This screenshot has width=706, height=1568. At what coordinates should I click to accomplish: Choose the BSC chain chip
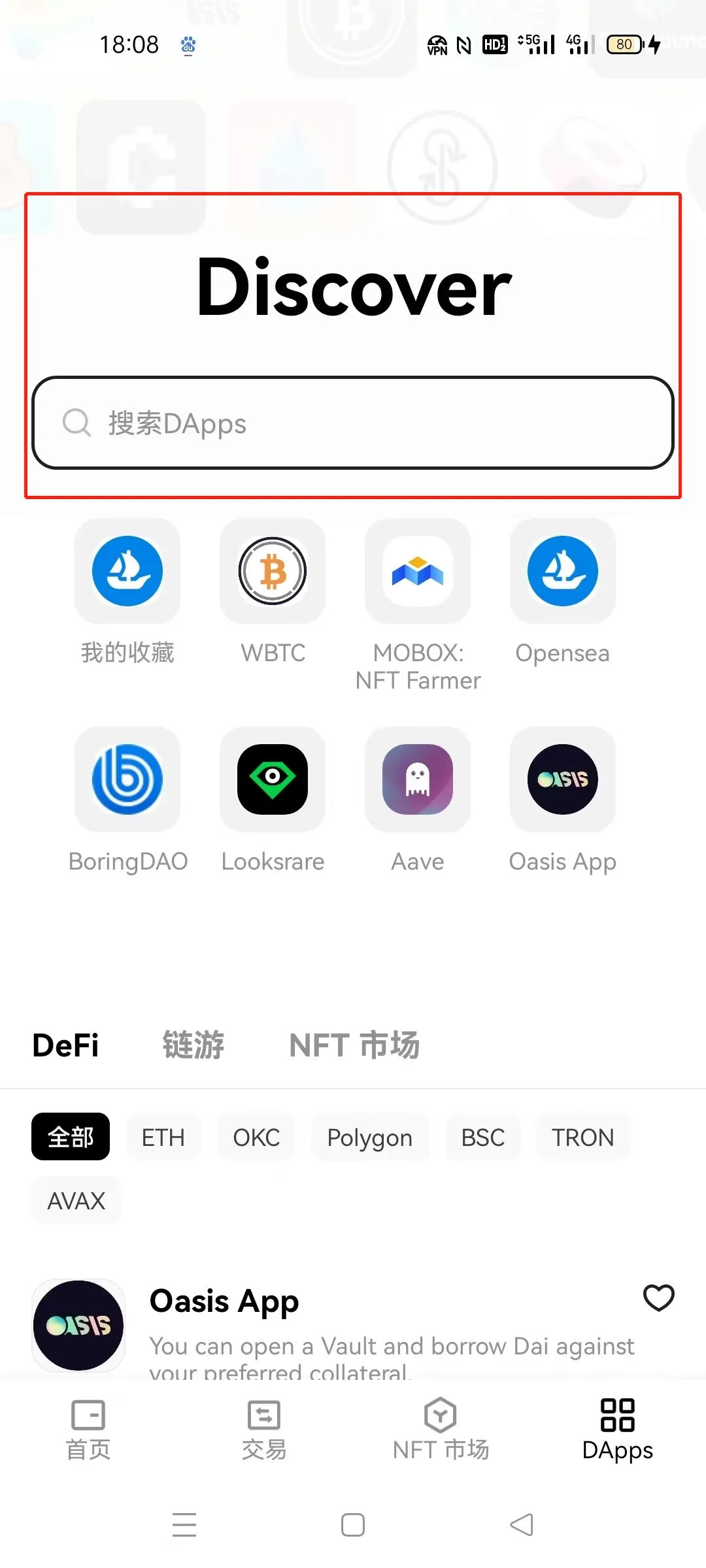coord(483,1137)
